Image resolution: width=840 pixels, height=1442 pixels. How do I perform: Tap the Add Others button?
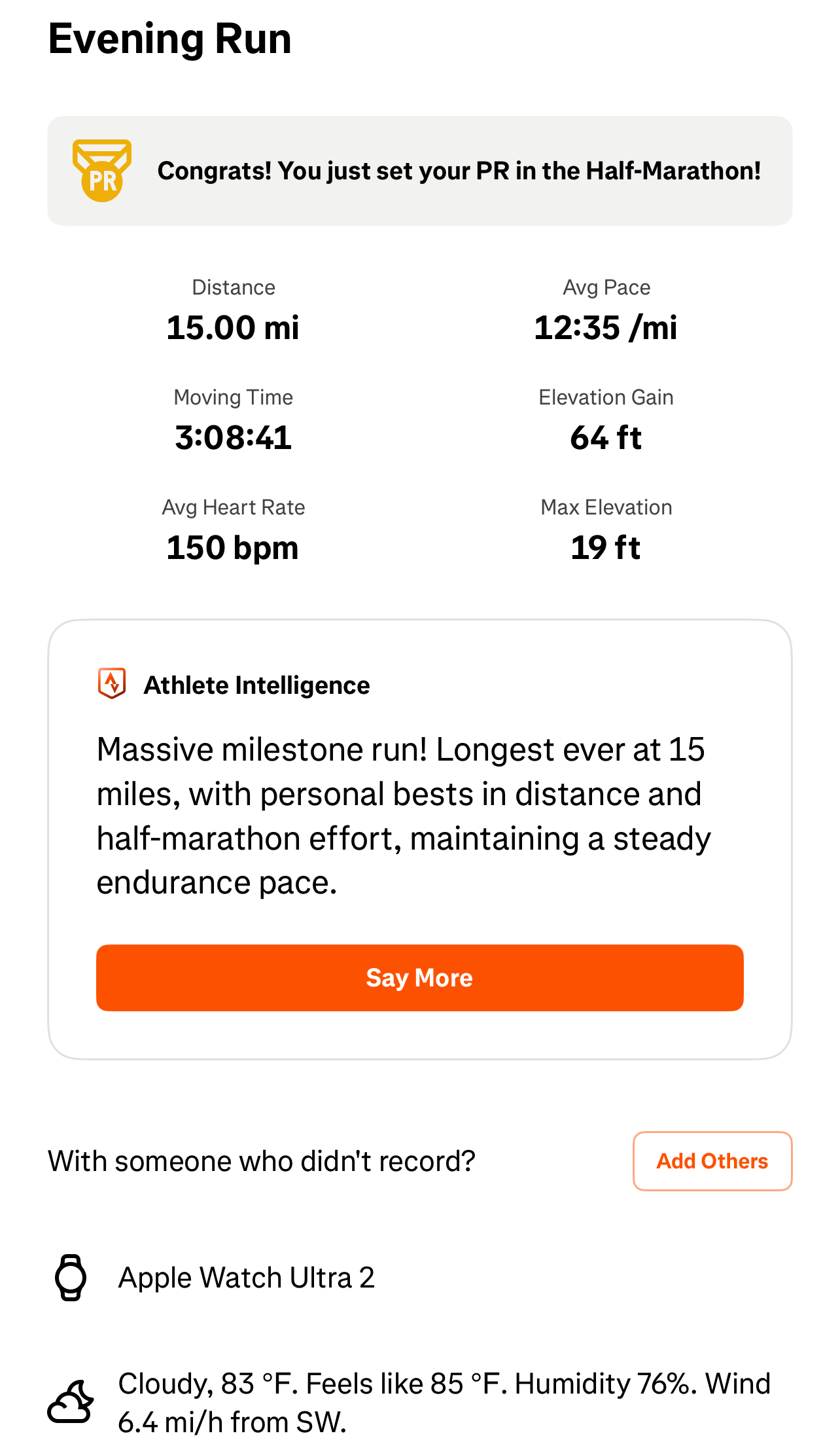click(712, 1161)
